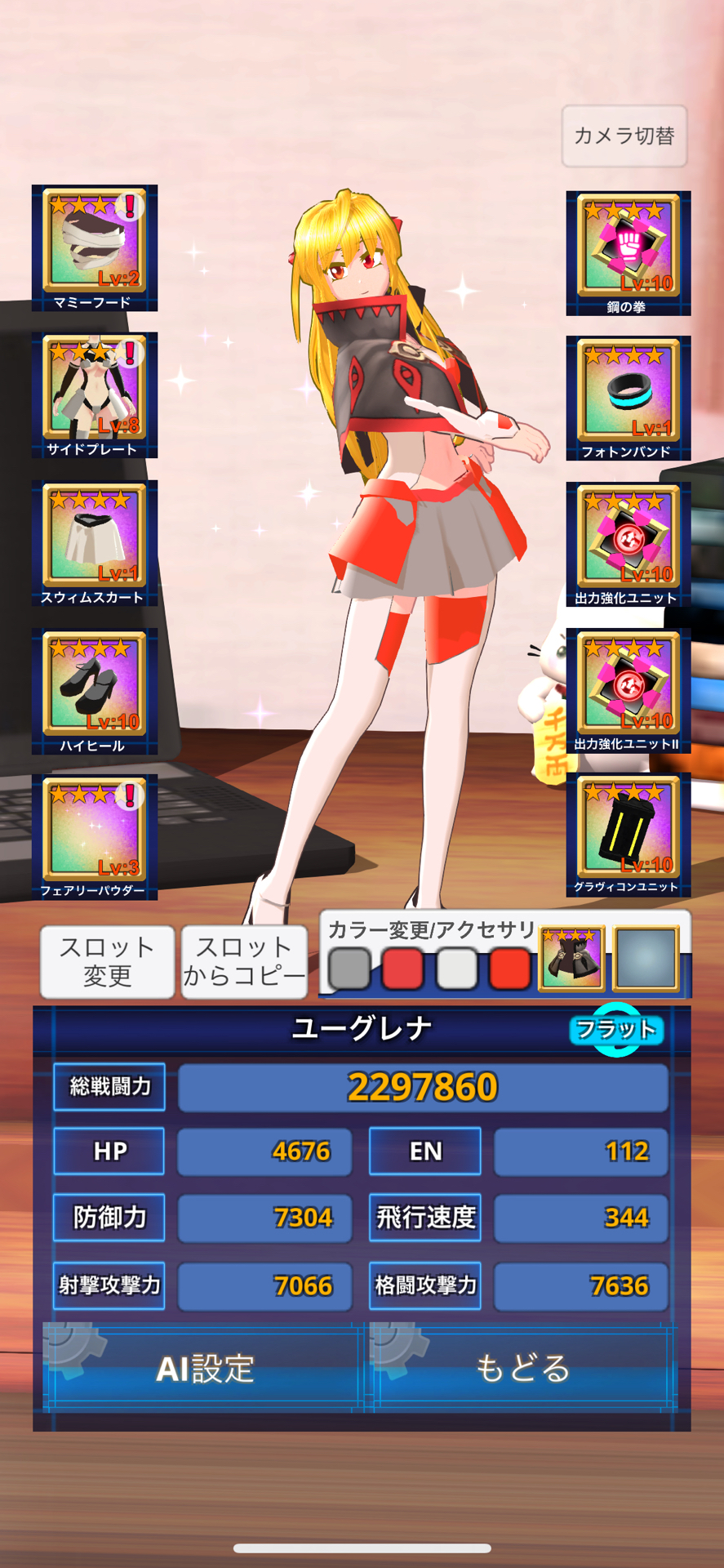Pick the white color swatch
Viewport: 724px width, 1568px height.
pos(456,969)
